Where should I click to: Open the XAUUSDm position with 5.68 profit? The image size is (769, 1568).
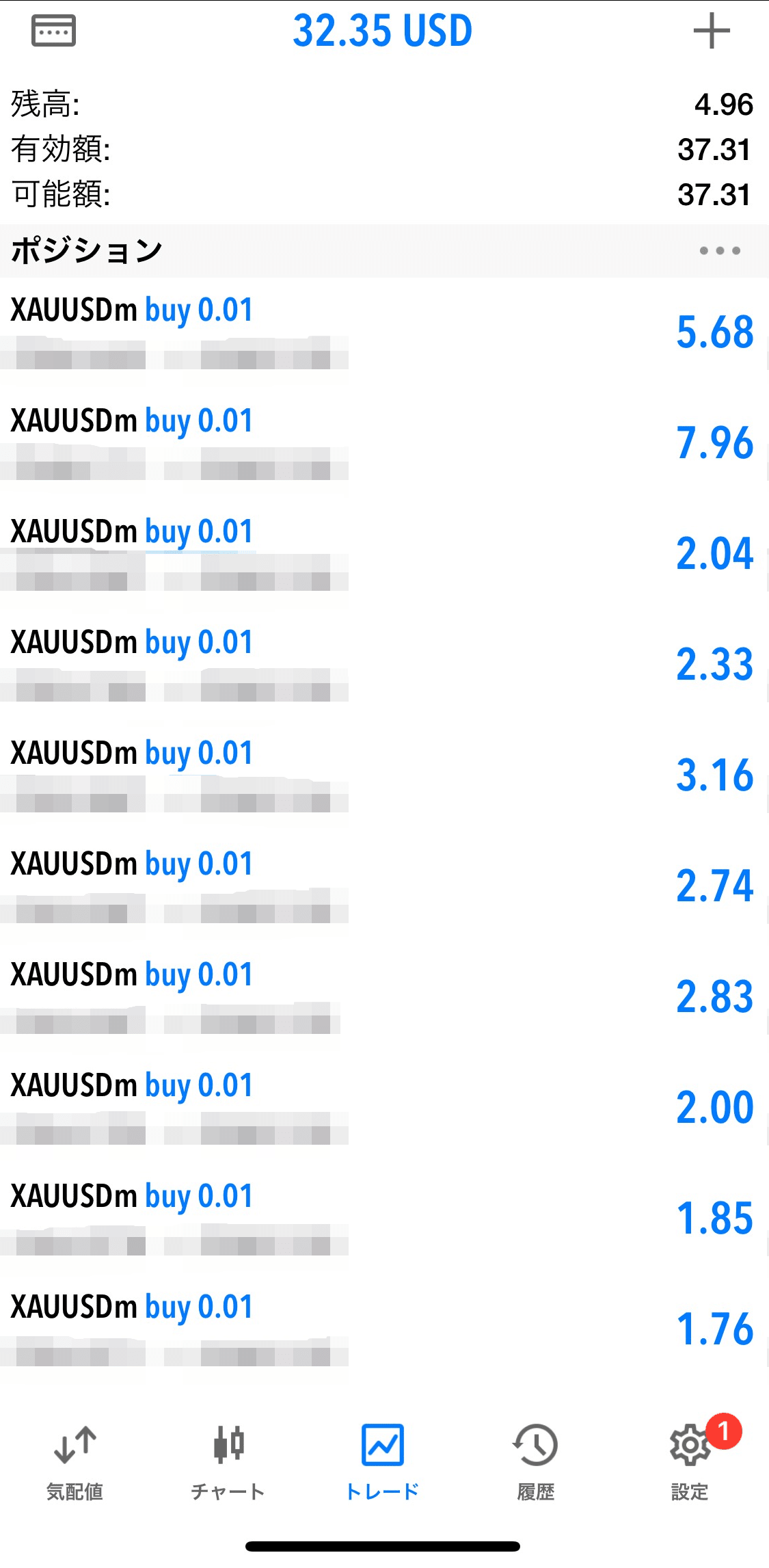pos(383,332)
